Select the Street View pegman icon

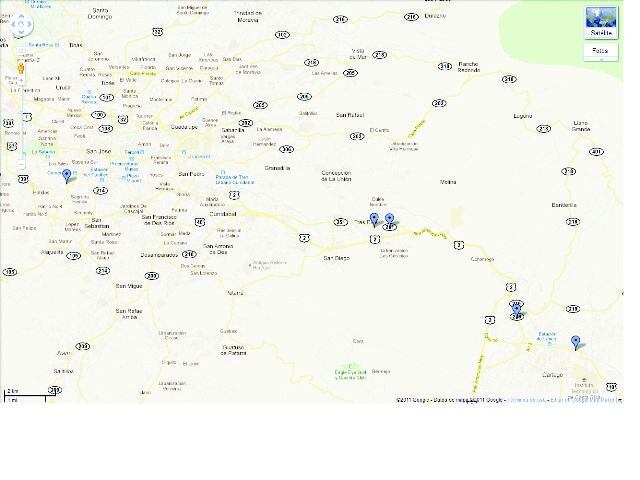(x=22, y=68)
